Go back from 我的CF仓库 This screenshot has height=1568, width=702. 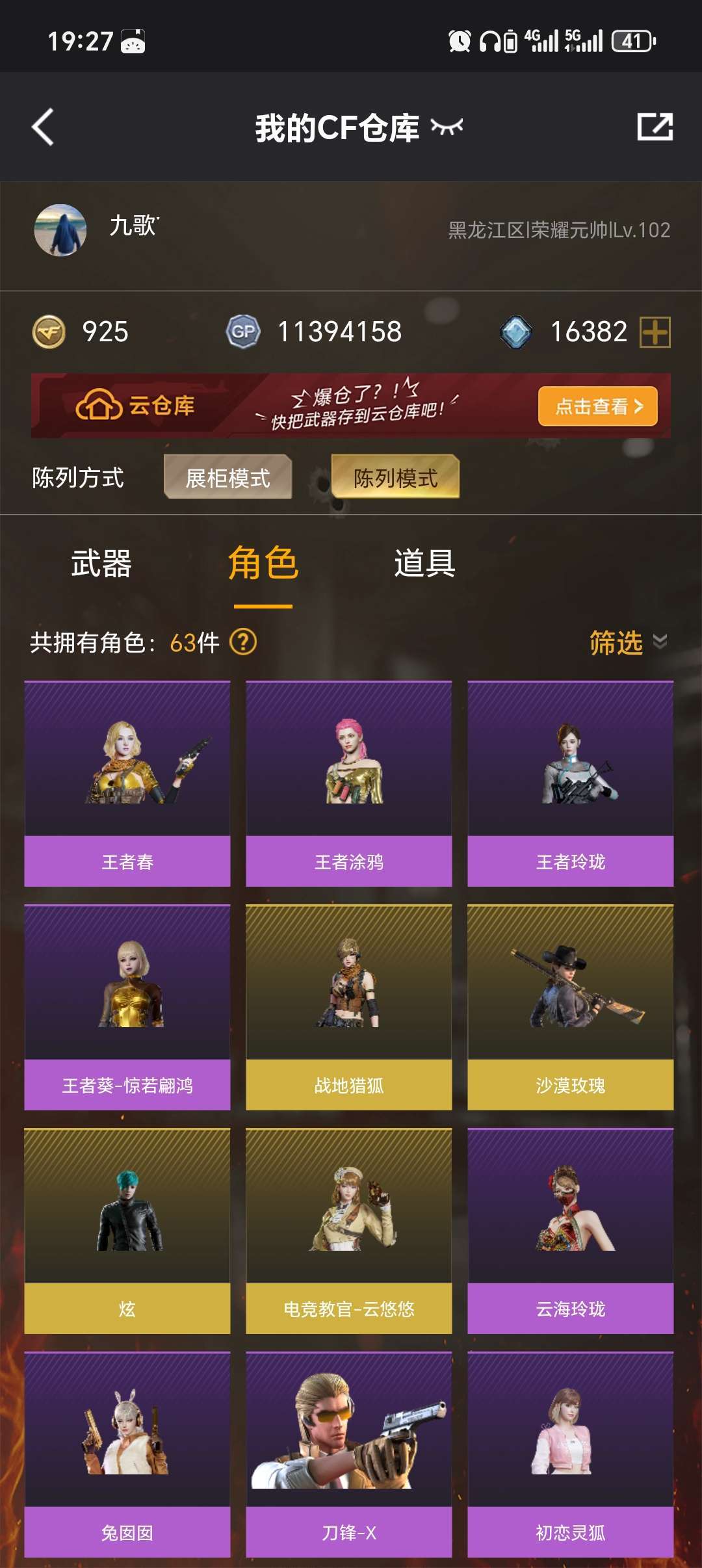point(43,127)
